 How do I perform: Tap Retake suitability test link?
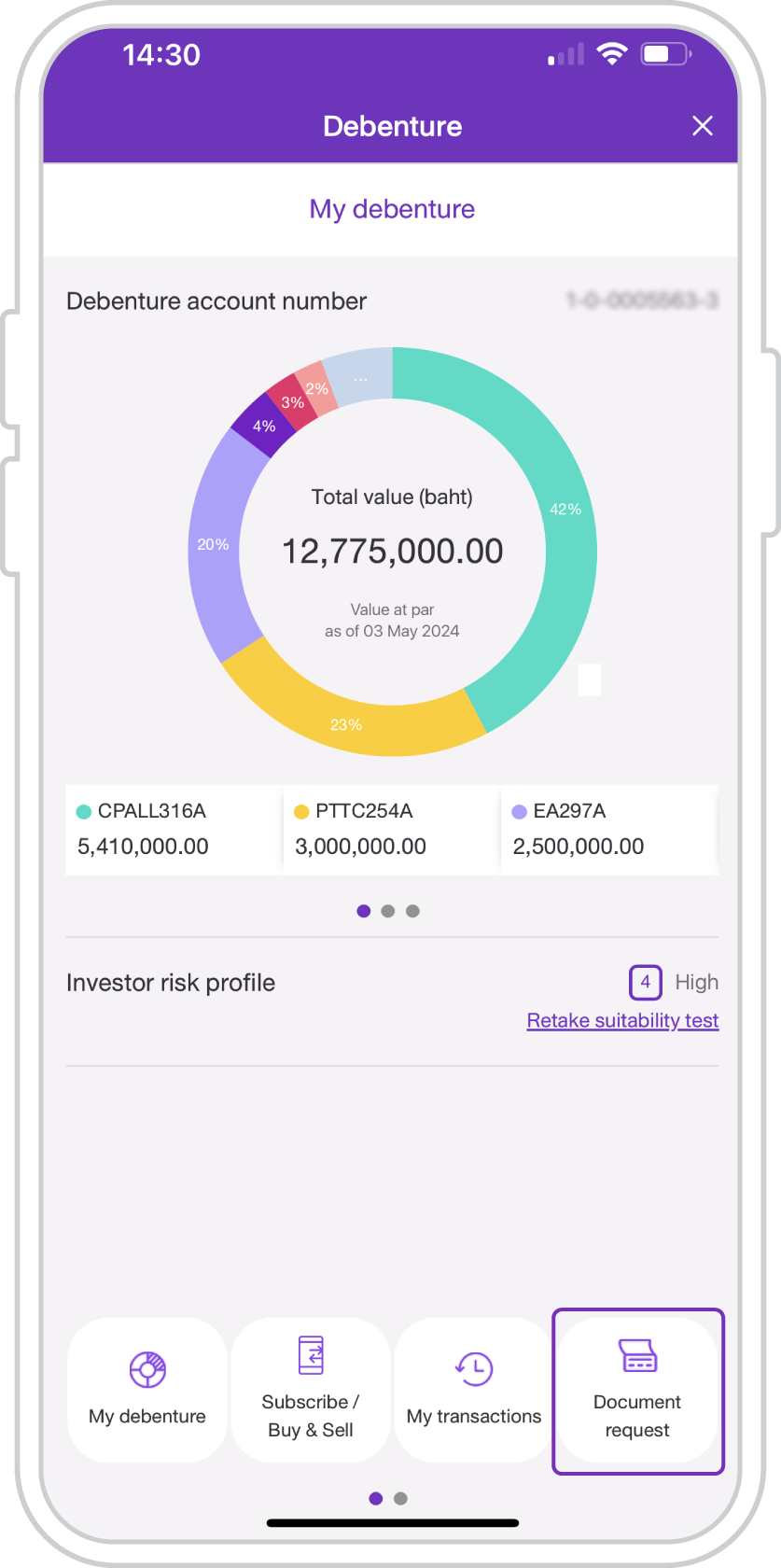(x=622, y=1020)
